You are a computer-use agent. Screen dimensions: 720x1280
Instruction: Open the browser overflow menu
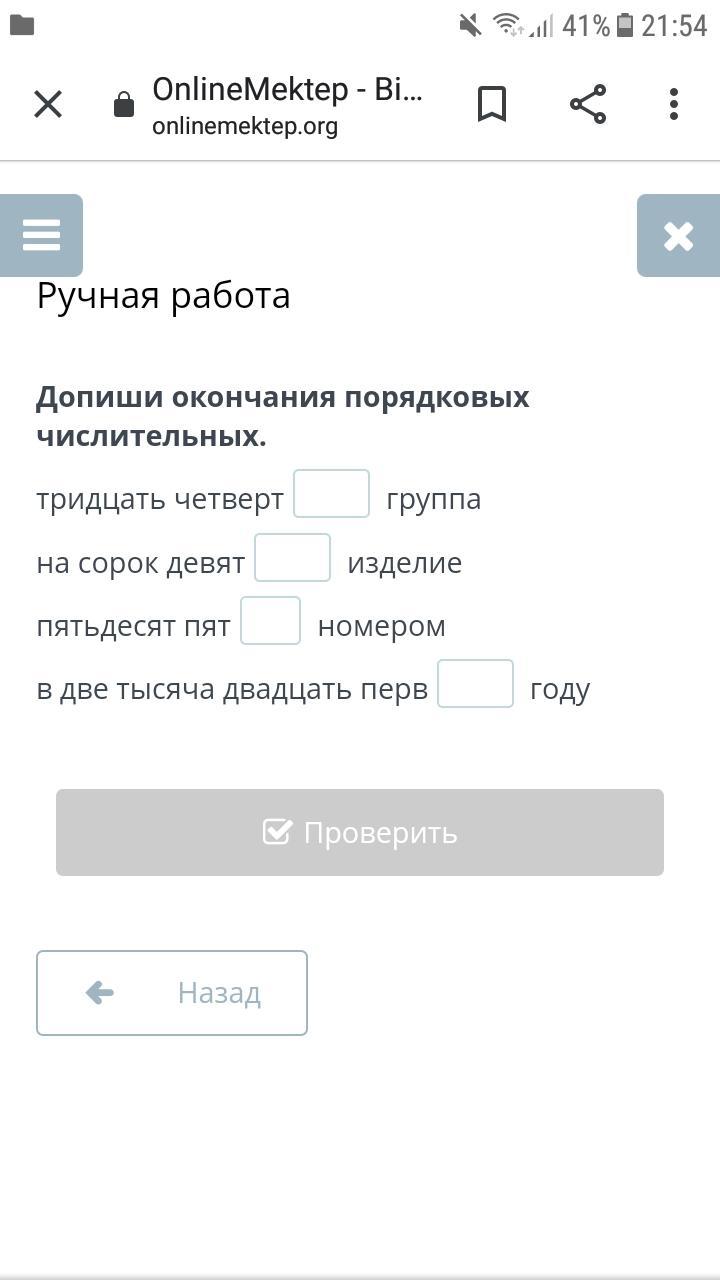[x=674, y=104]
